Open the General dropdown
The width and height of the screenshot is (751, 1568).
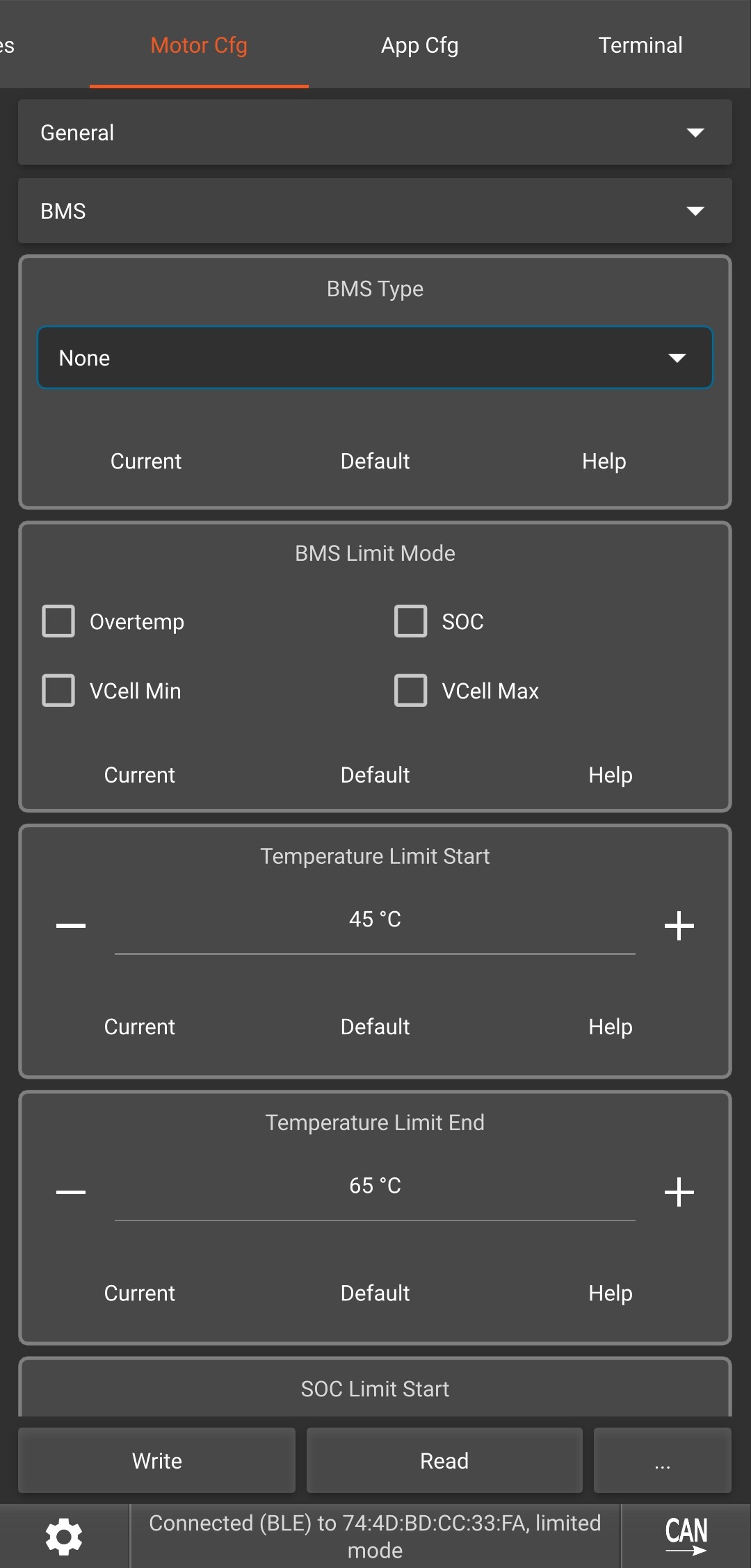click(375, 133)
